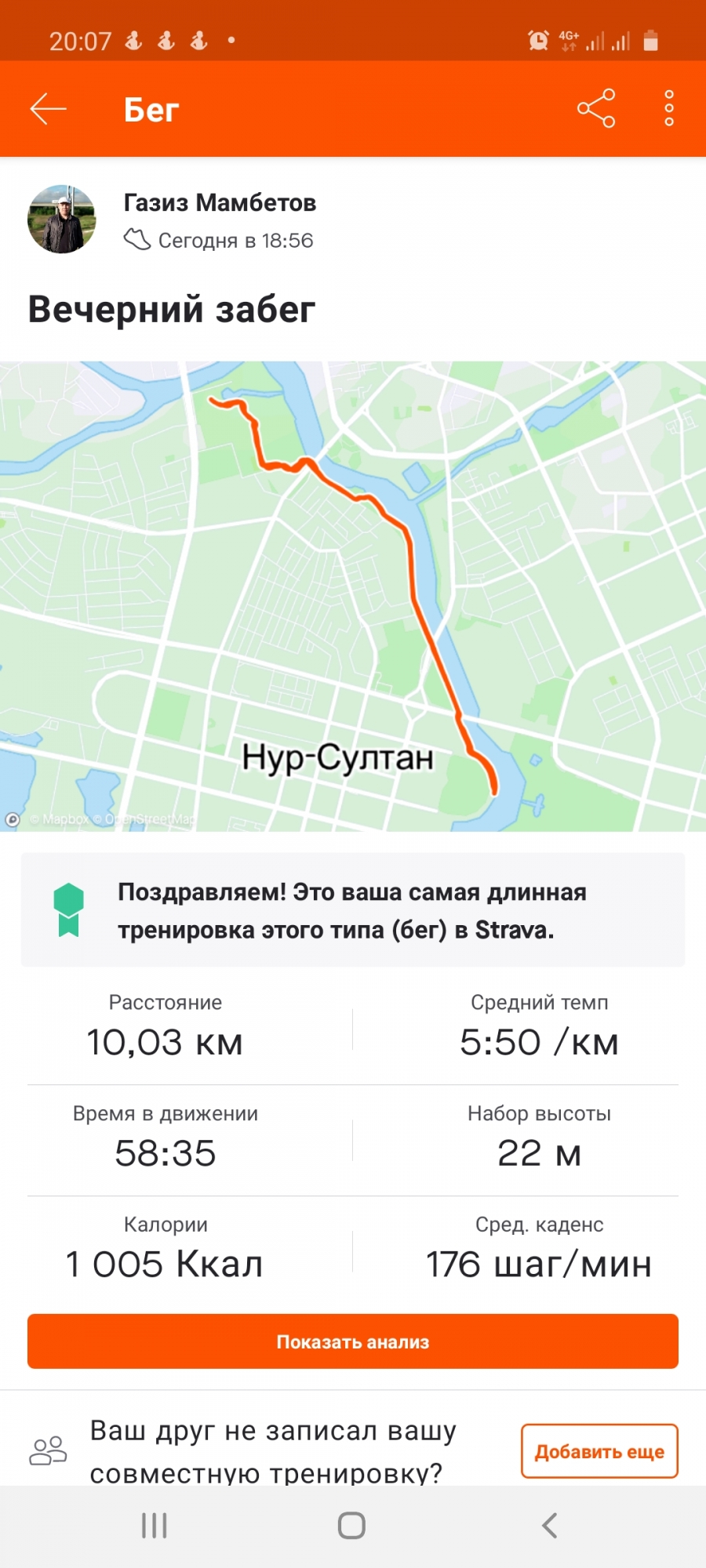The height and width of the screenshot is (1568, 706).
Task: Tap the system home button
Action: point(351,1526)
